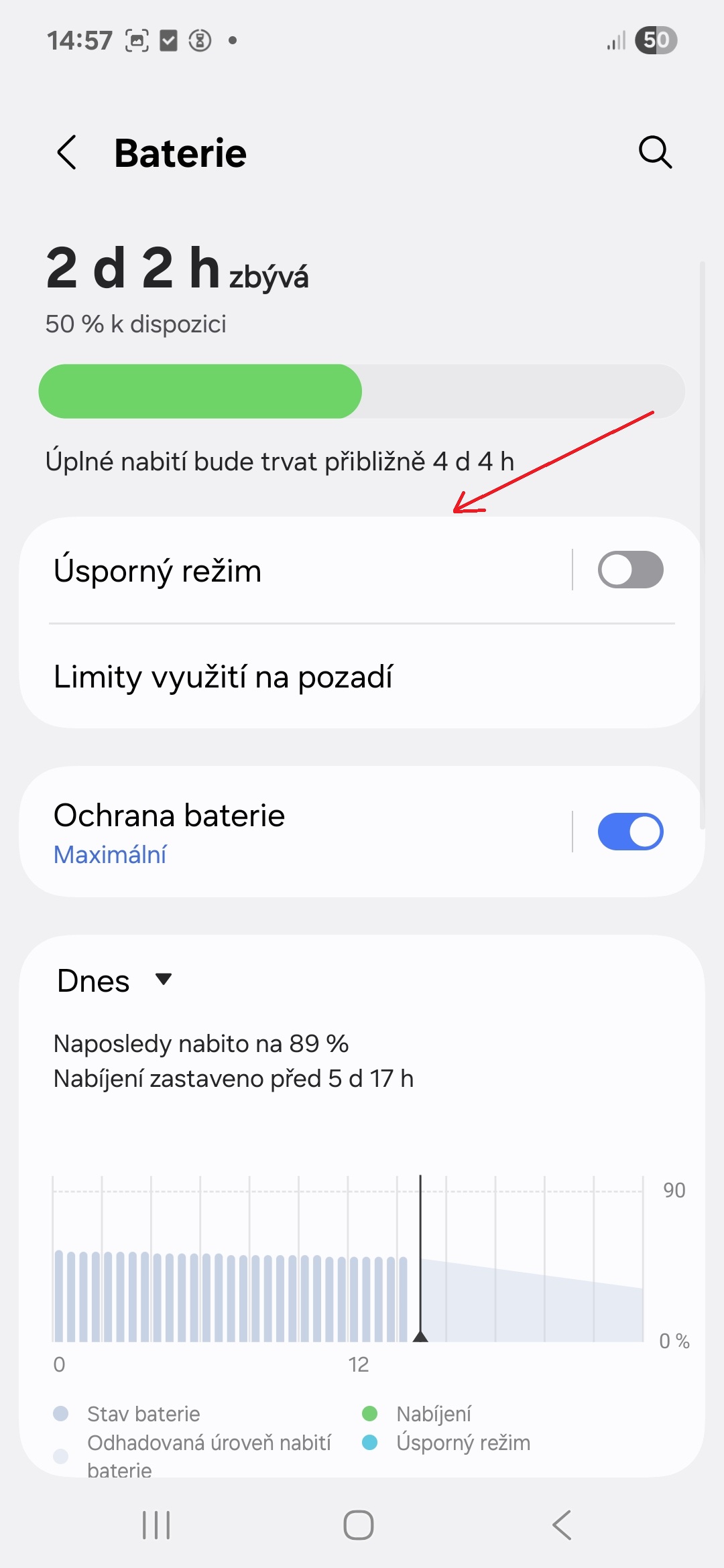This screenshot has width=724, height=1568.
Task: Open Ochrana baterie options
Action: tap(295, 832)
